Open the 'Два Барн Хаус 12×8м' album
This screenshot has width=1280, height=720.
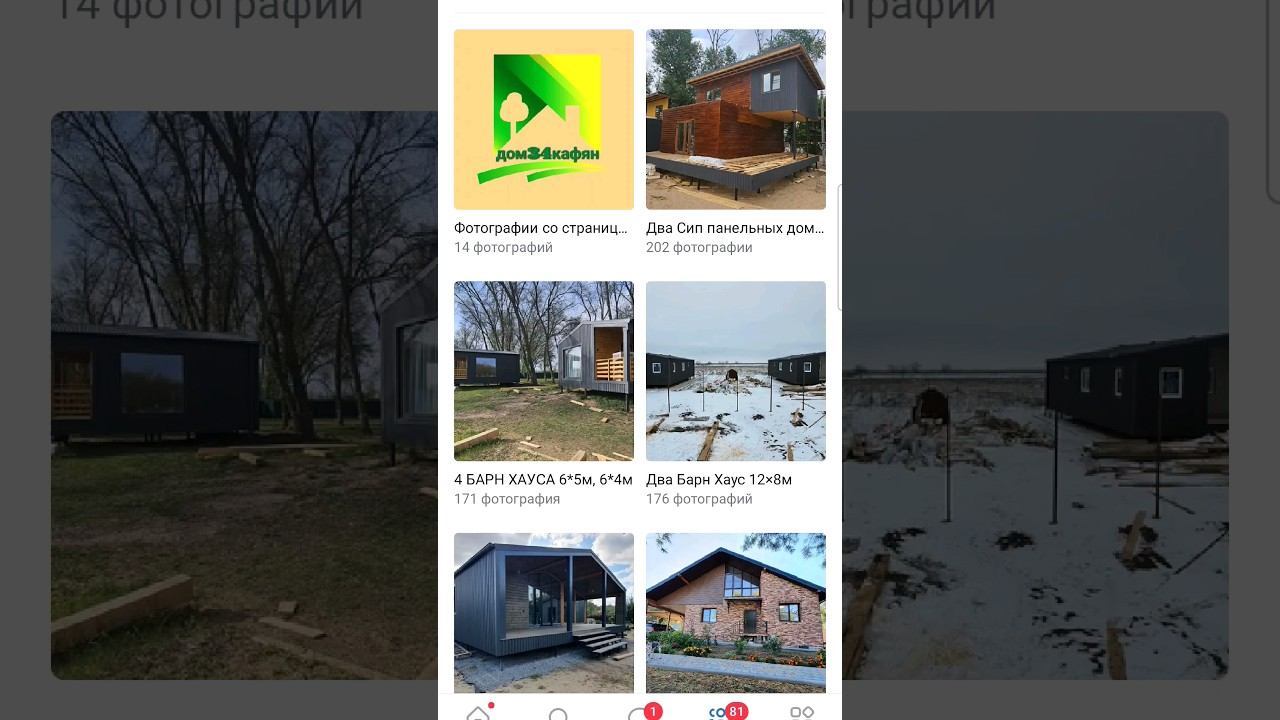(x=735, y=371)
